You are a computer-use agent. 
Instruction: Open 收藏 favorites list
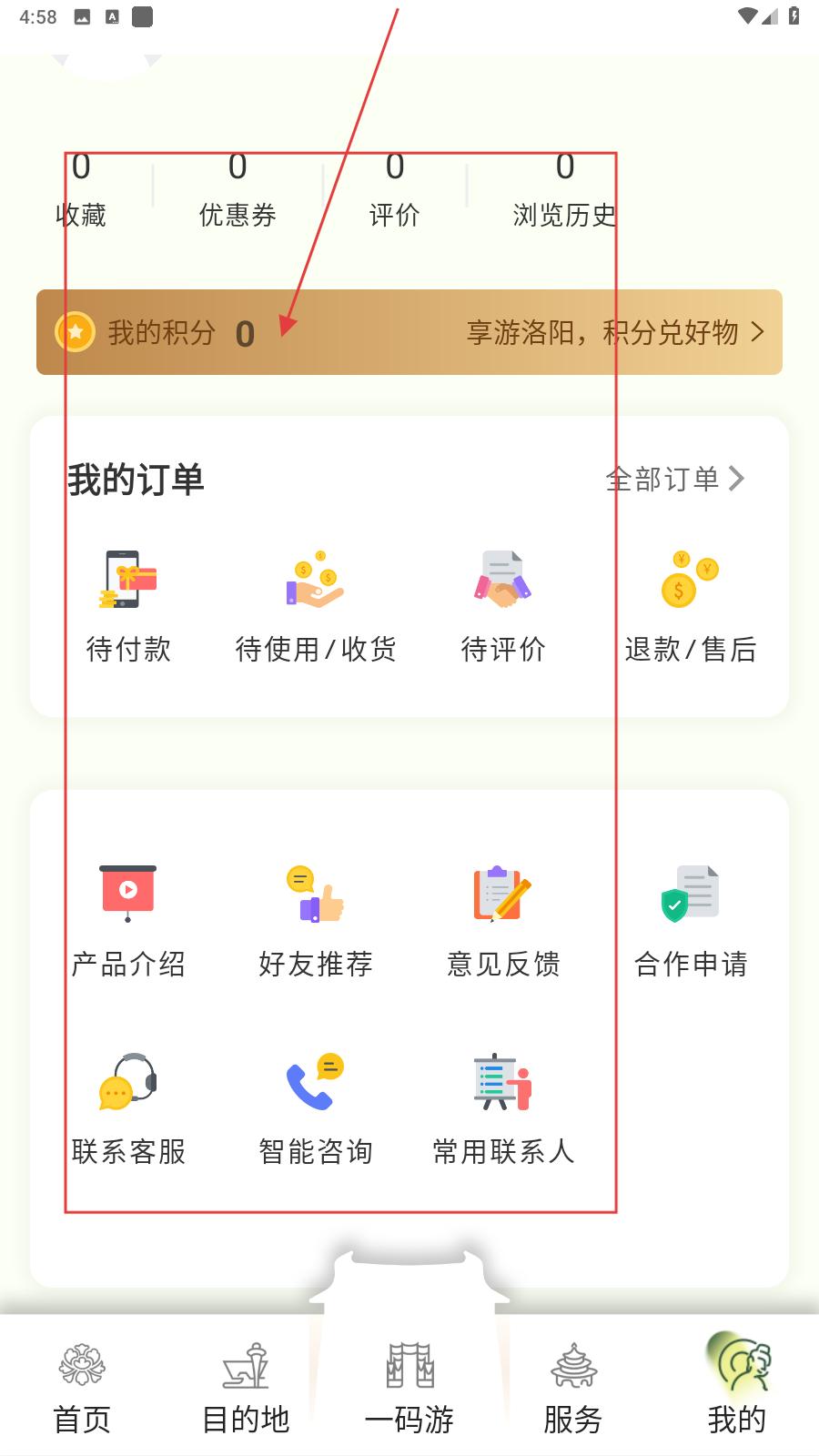tap(81, 191)
